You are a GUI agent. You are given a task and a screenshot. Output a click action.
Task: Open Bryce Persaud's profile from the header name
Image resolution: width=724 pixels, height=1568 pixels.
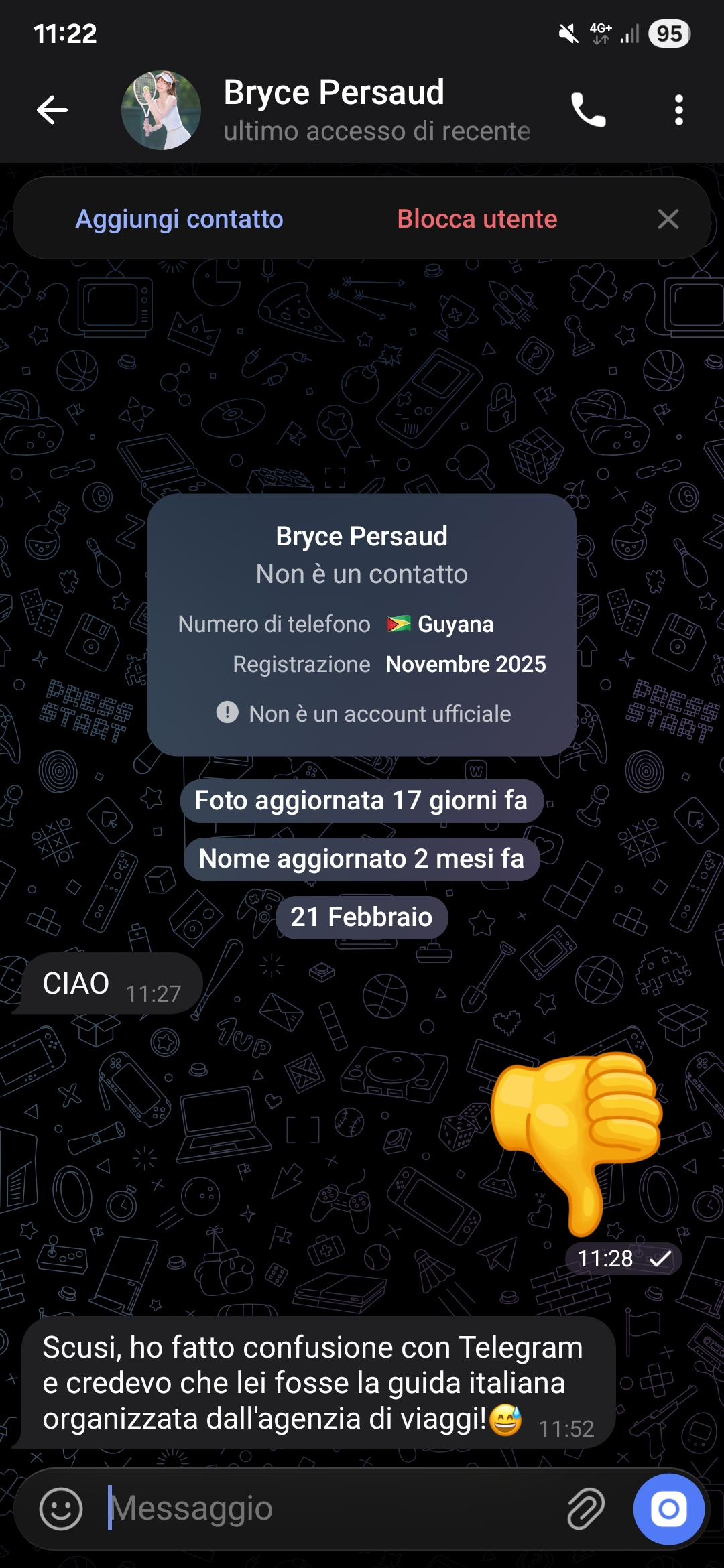point(334,92)
